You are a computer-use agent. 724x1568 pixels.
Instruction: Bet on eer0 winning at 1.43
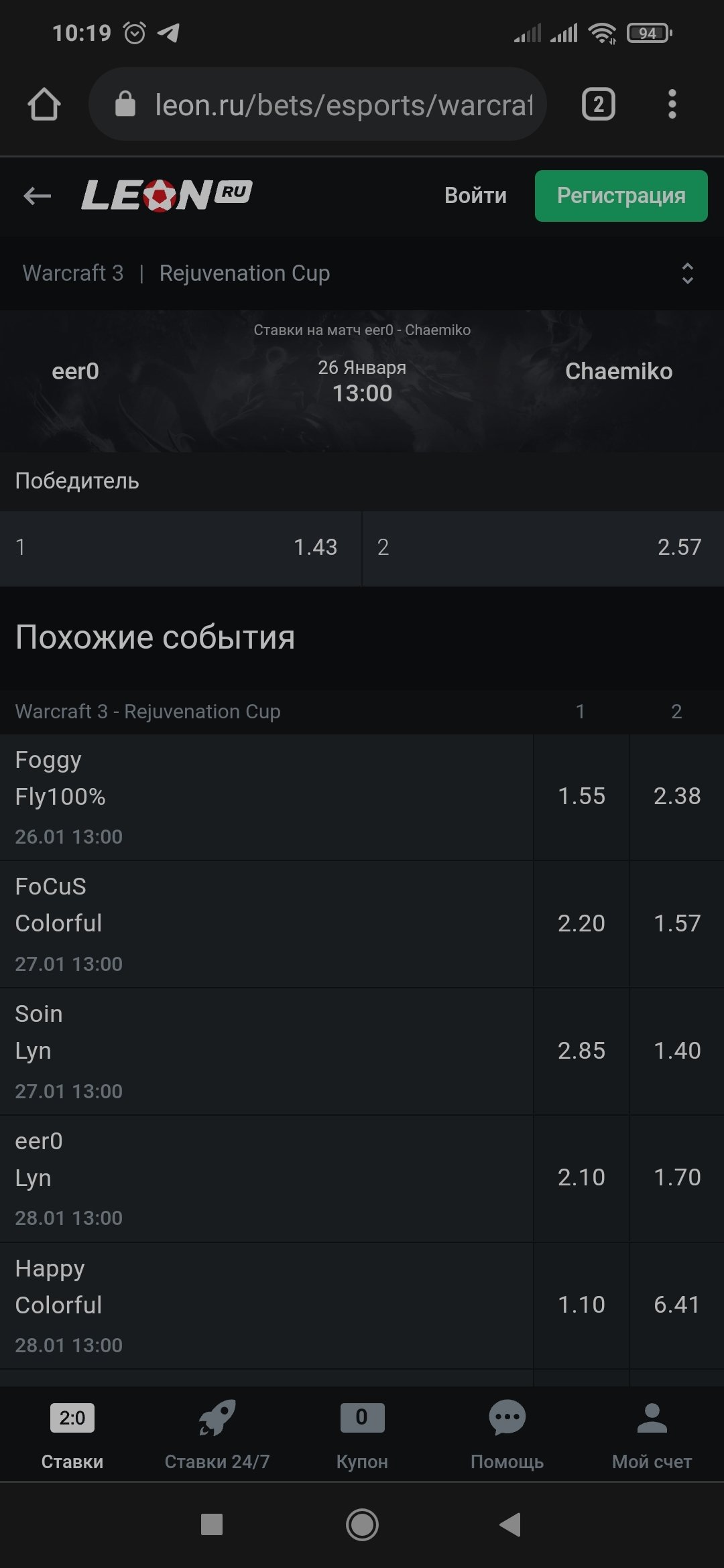[181, 547]
